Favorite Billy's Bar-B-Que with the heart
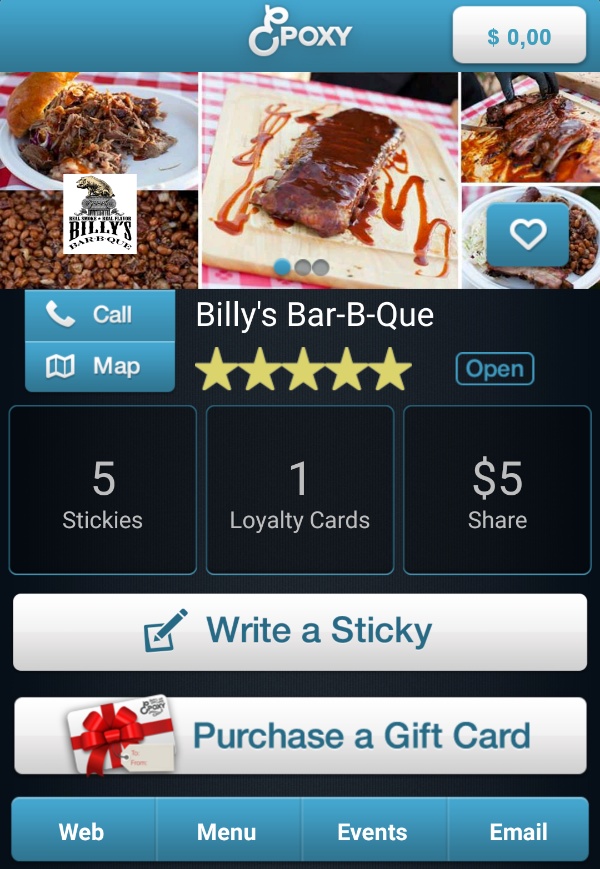The width and height of the screenshot is (600, 869). tap(527, 234)
